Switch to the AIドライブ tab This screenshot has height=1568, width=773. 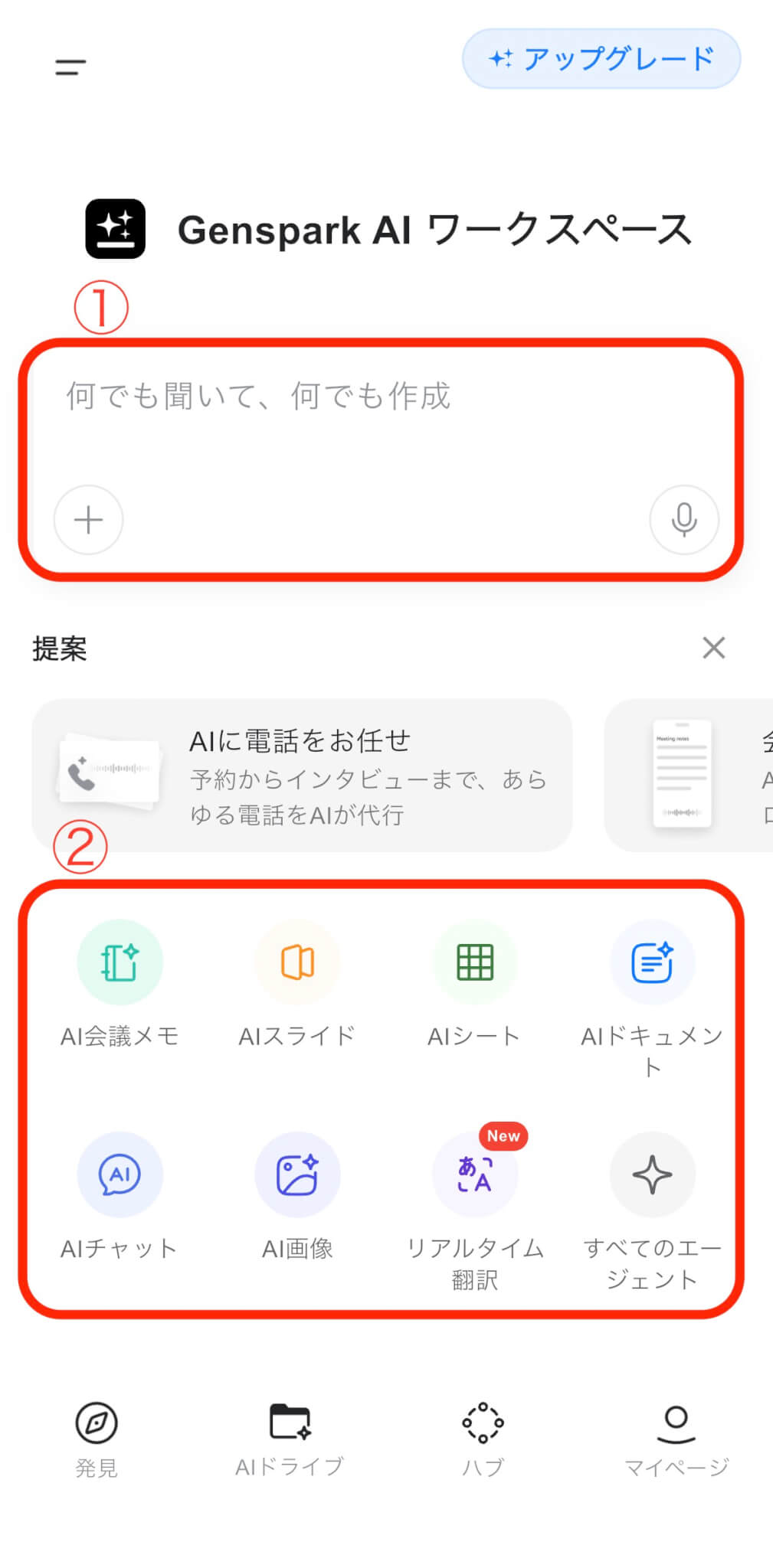(x=290, y=1437)
